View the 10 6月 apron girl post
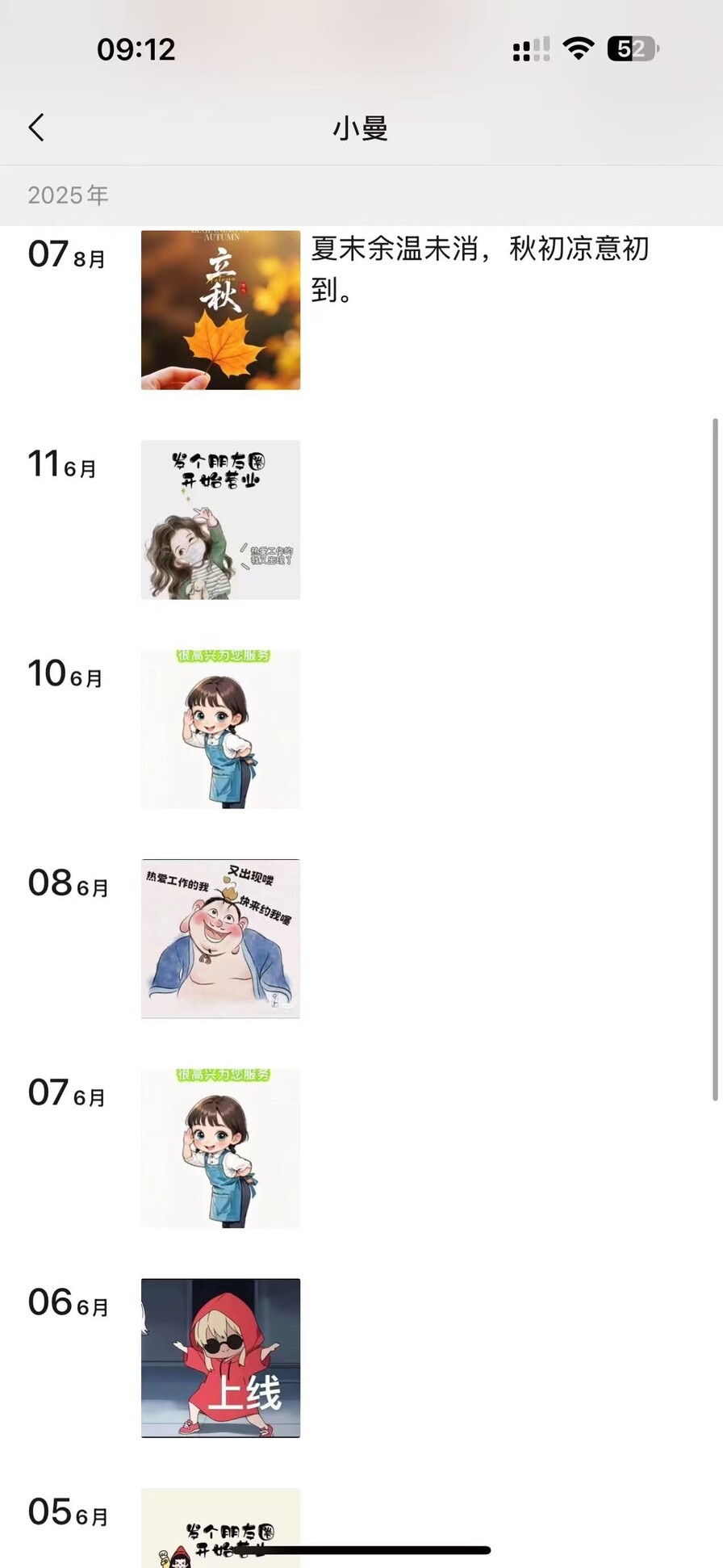 pos(220,729)
